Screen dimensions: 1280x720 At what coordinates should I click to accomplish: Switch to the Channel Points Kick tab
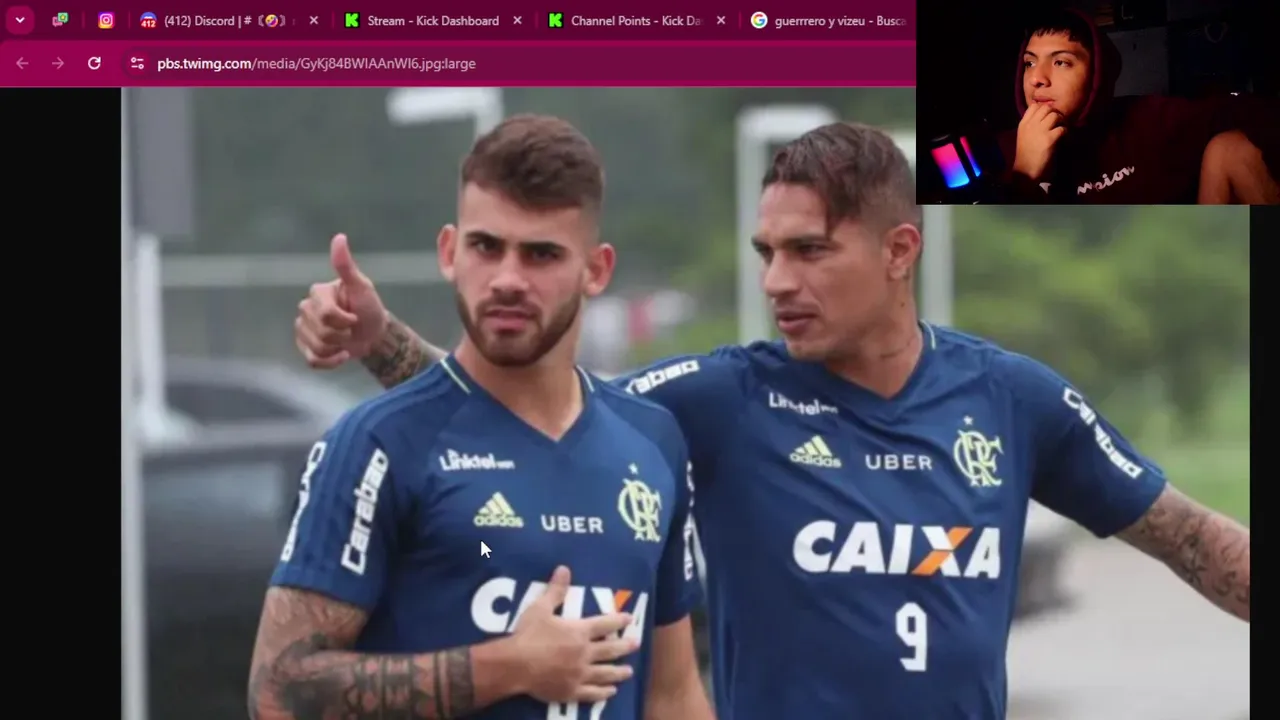[x=634, y=21]
